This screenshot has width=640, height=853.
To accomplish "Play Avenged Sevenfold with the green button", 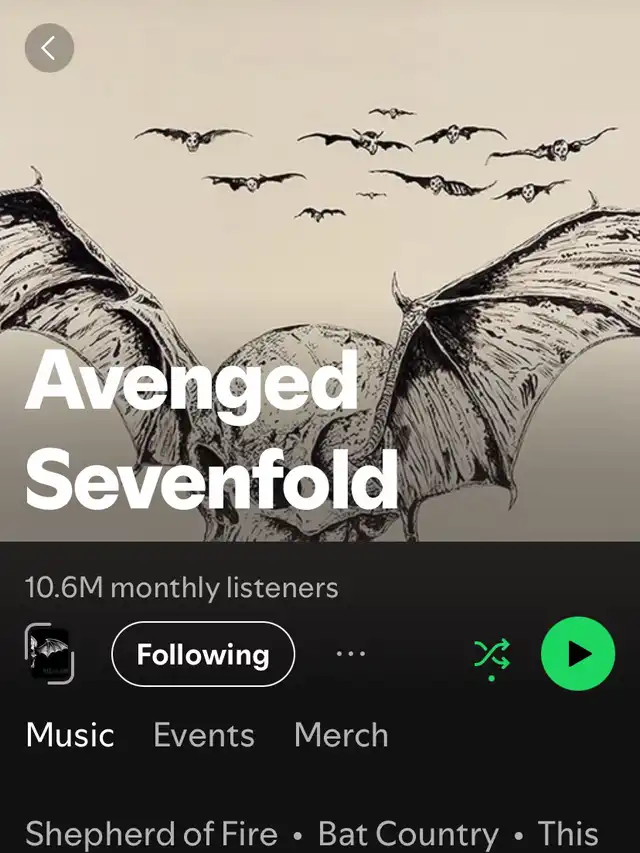I will 578,653.
